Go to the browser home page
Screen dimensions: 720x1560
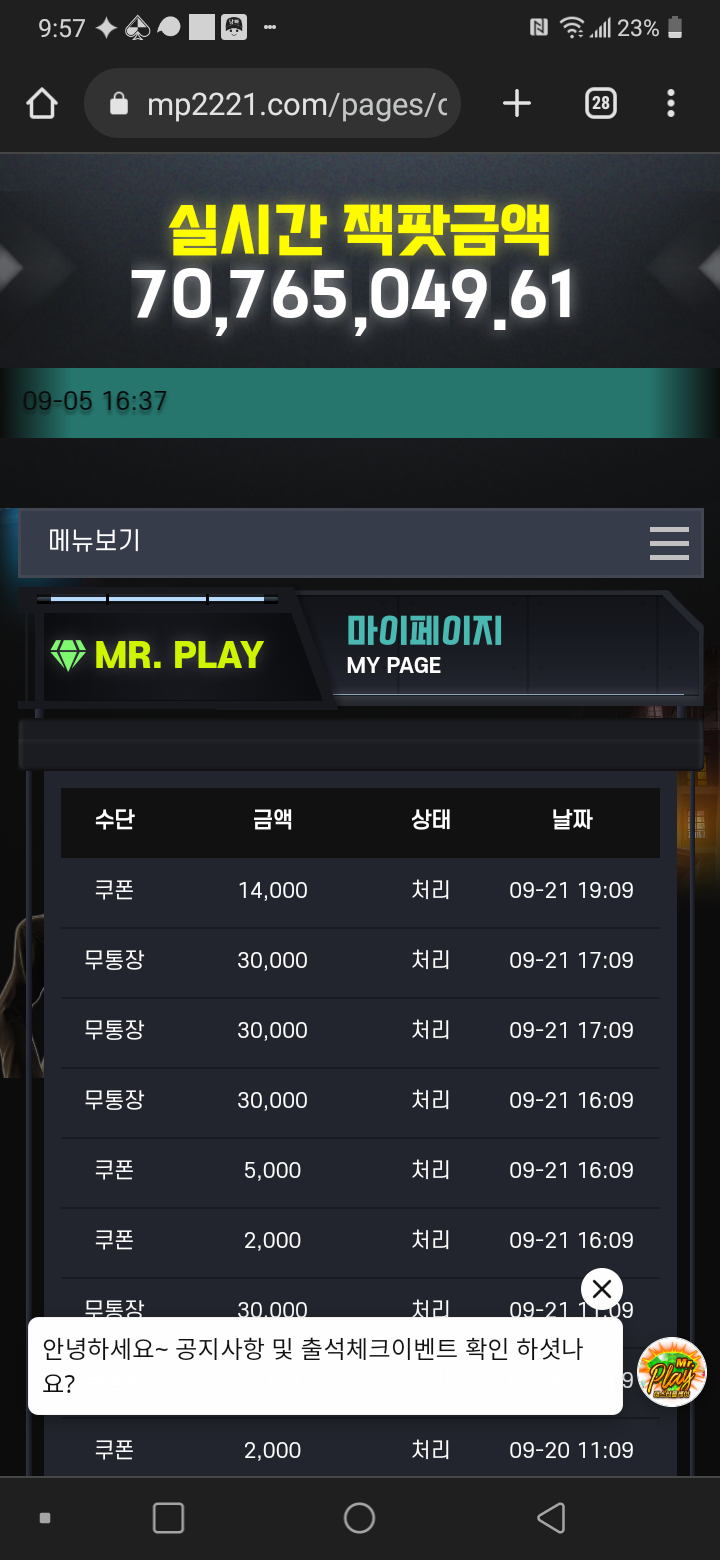point(42,103)
